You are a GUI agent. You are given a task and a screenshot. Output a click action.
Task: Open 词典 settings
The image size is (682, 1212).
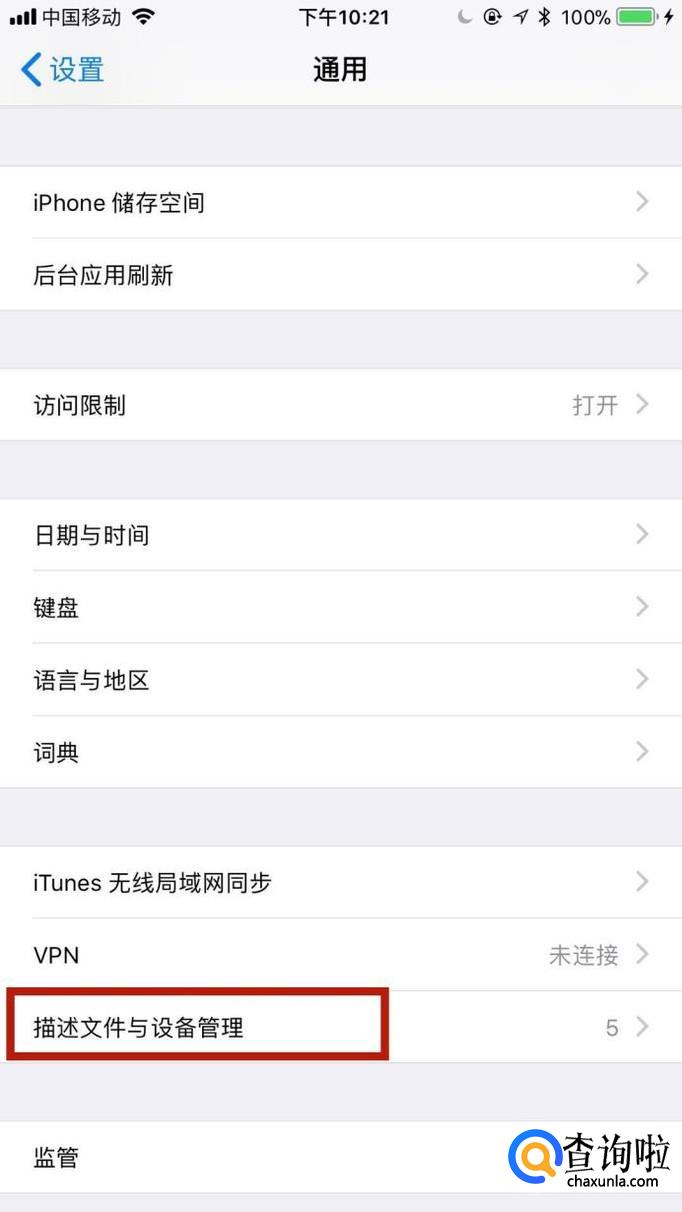pyautogui.click(x=340, y=752)
